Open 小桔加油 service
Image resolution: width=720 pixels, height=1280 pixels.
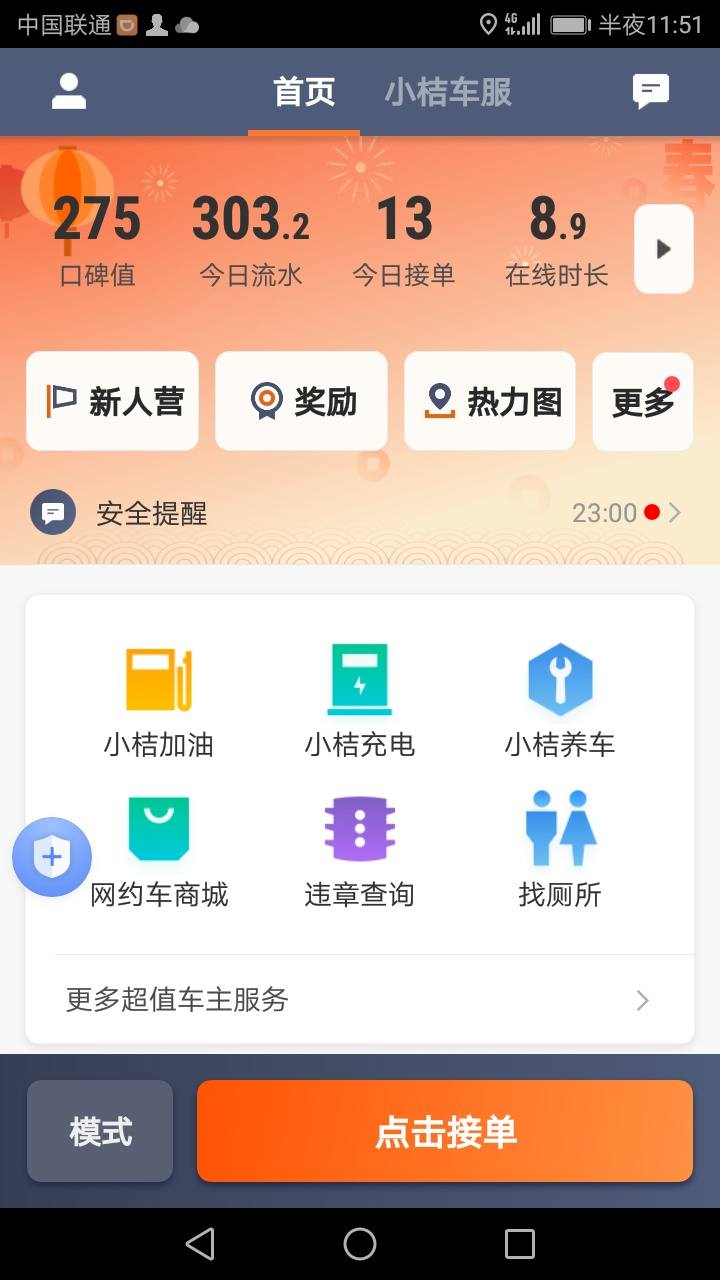pos(159,700)
